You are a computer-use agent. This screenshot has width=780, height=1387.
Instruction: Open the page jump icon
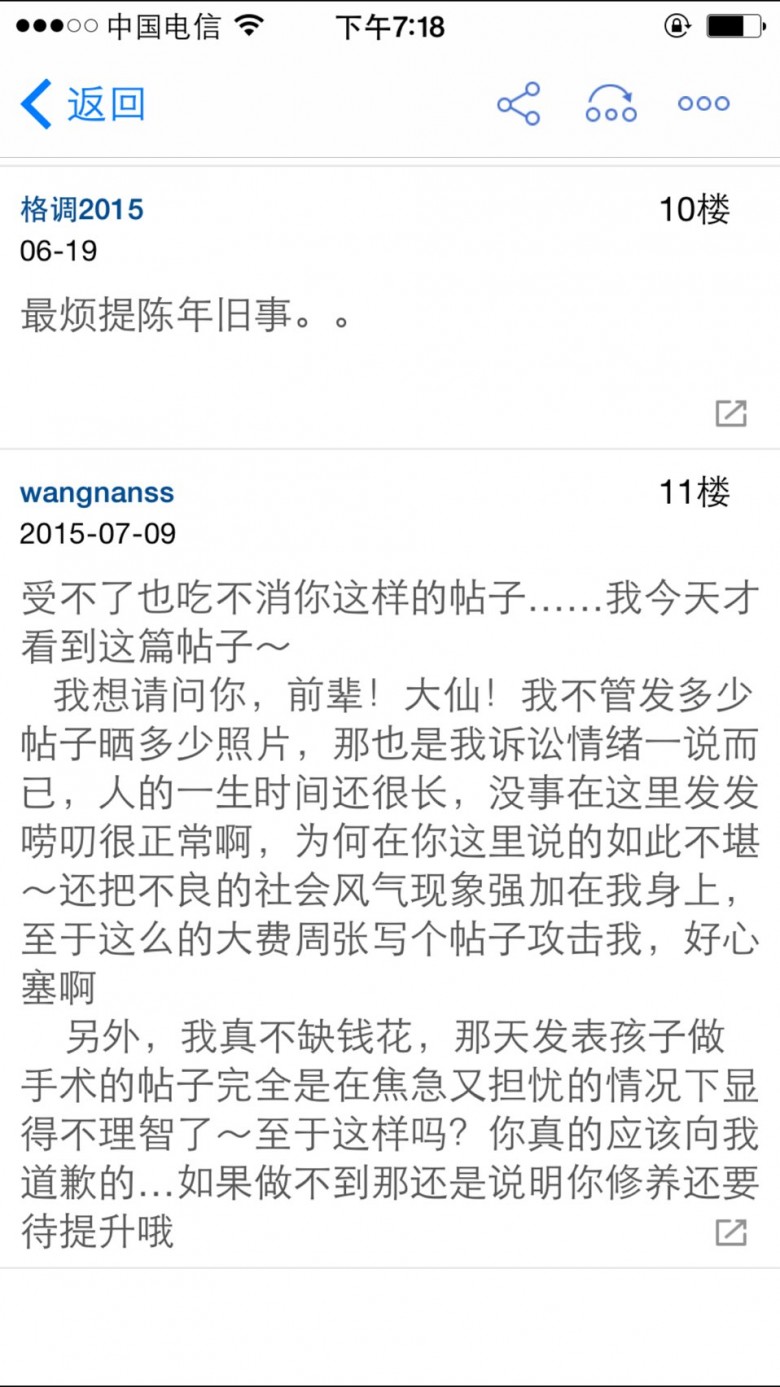coord(611,104)
